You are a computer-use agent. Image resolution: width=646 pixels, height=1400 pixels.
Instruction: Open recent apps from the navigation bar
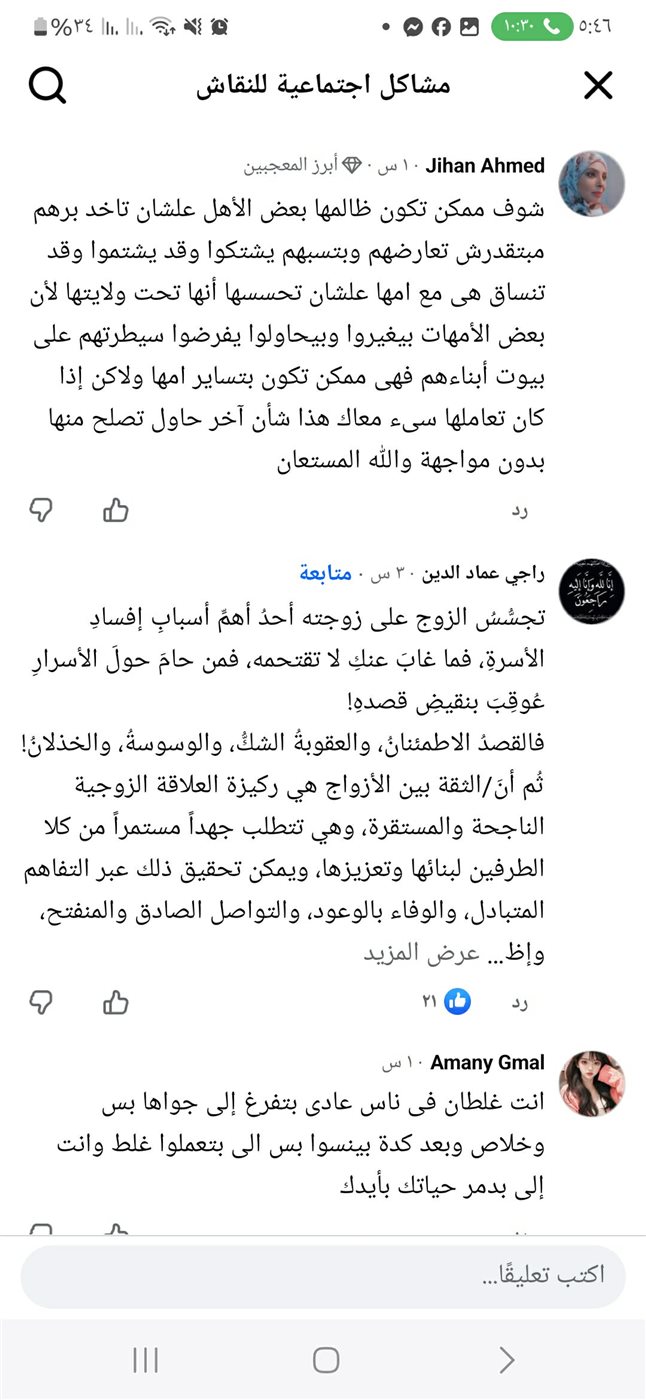click(146, 1360)
